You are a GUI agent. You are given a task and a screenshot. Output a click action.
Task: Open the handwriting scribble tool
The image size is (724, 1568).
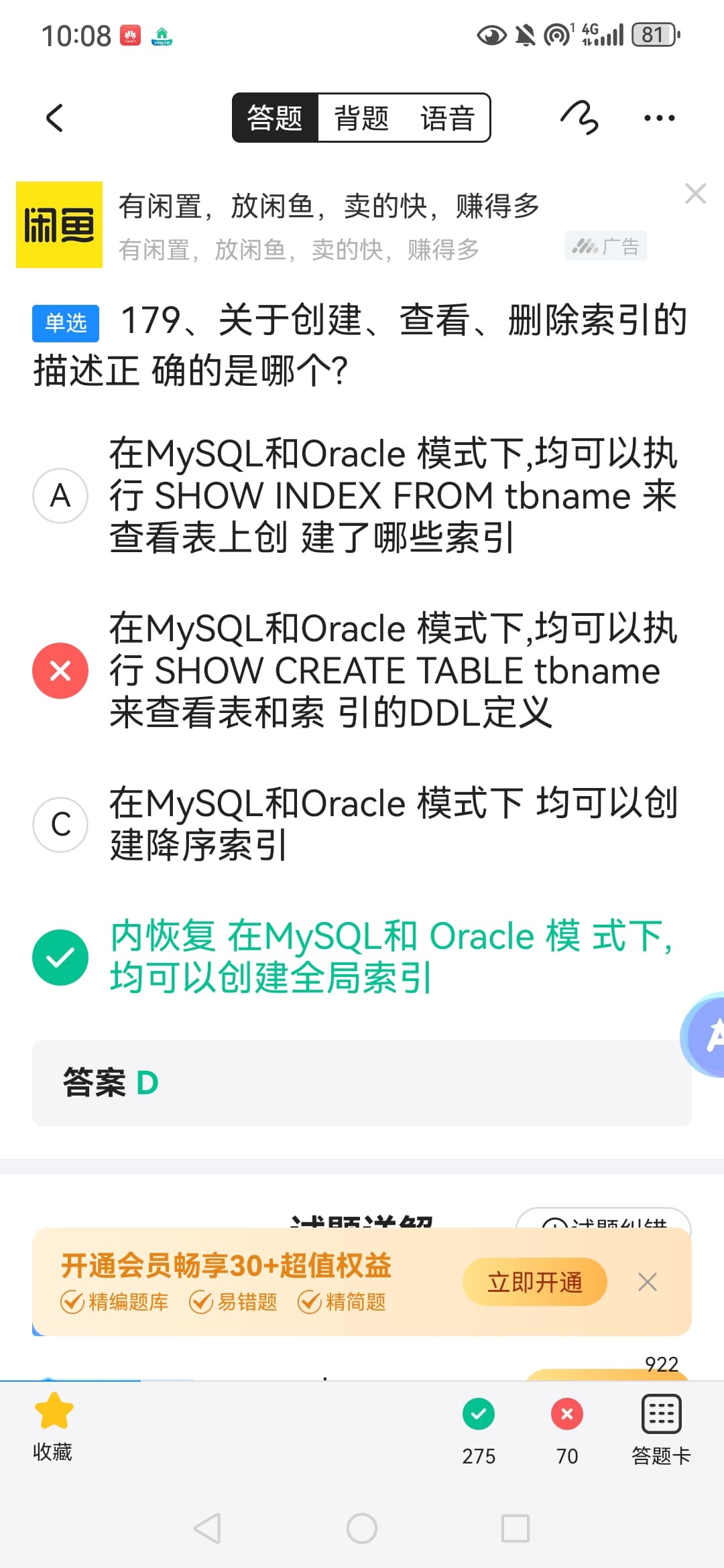coord(579,118)
